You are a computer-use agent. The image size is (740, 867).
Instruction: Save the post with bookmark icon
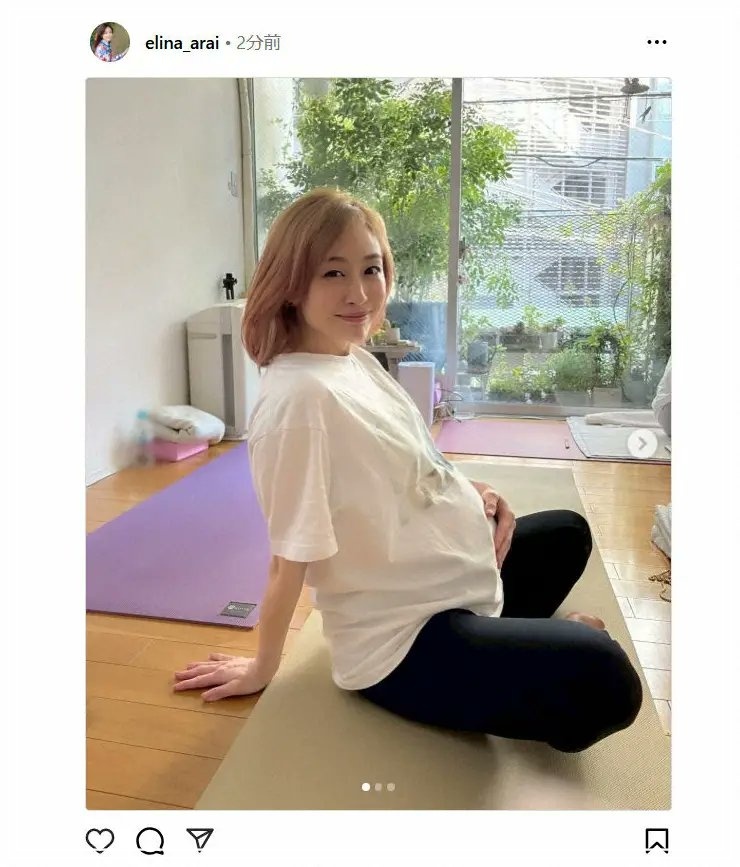click(656, 840)
